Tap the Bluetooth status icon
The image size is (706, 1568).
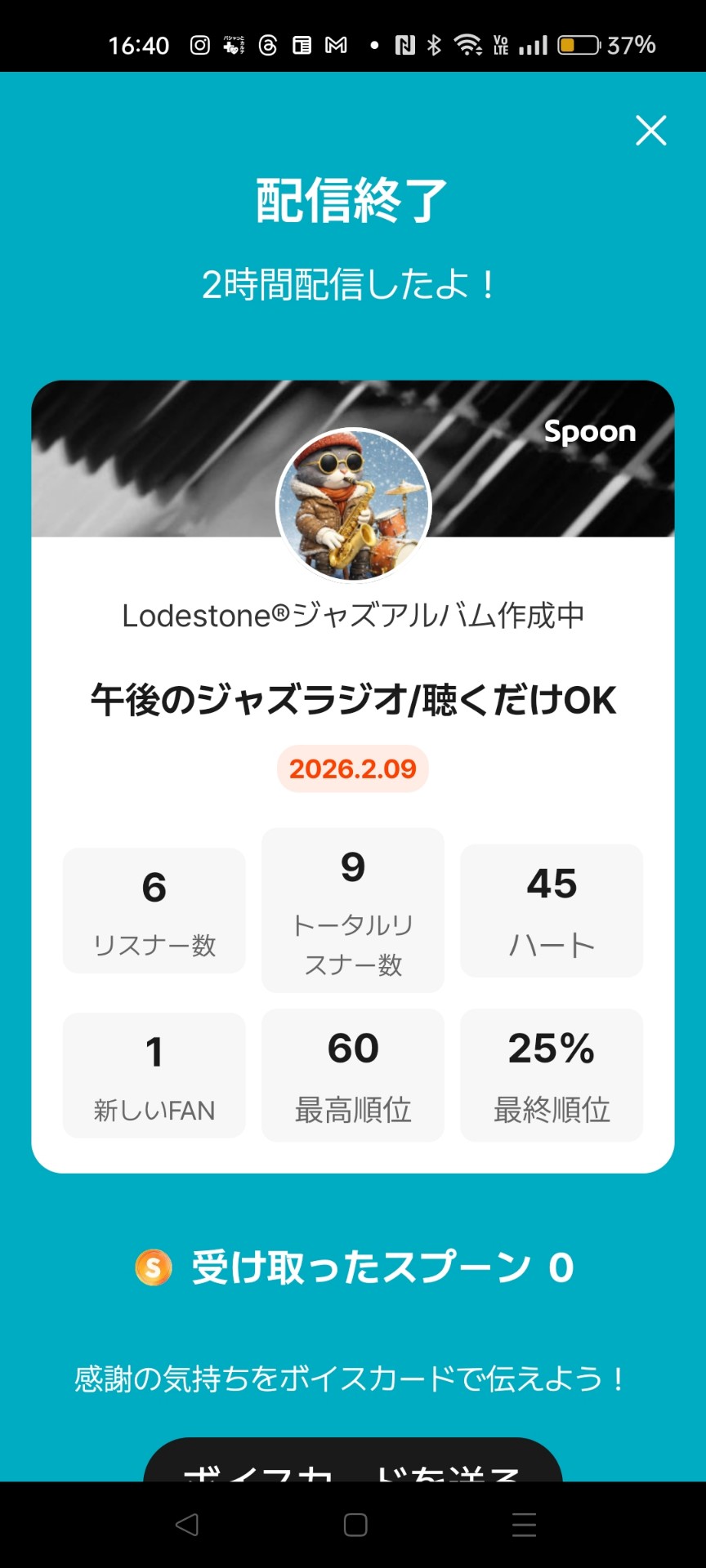click(x=436, y=44)
